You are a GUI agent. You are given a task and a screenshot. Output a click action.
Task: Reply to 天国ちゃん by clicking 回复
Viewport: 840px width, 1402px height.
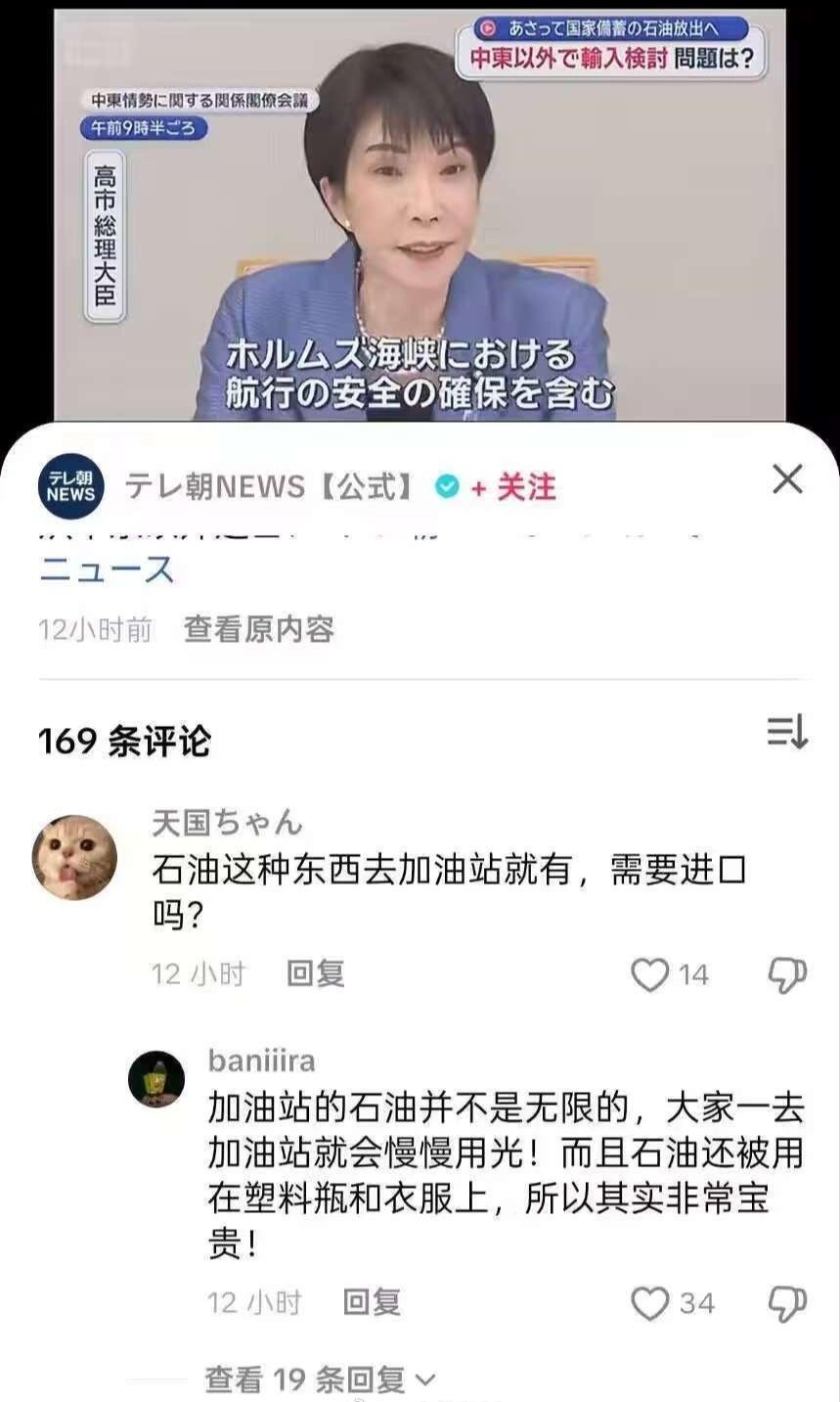[x=314, y=974]
